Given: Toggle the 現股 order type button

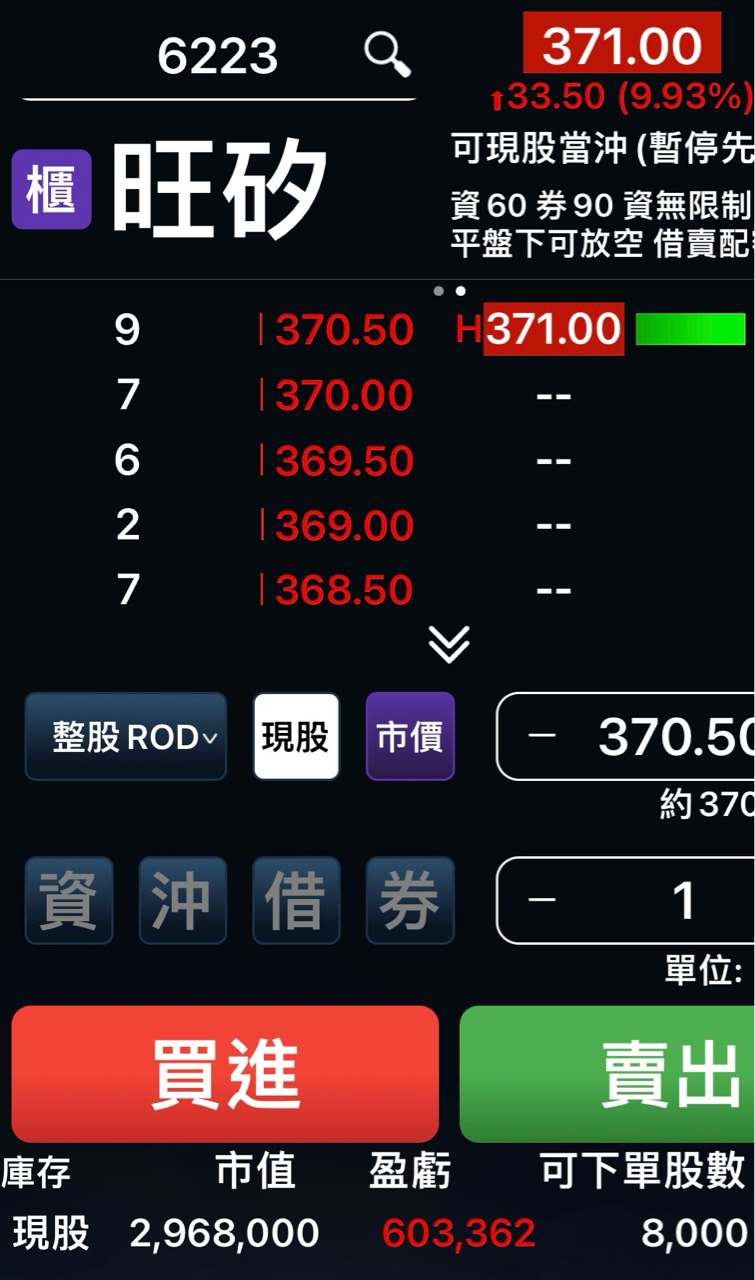Looking at the screenshot, I should pyautogui.click(x=297, y=737).
